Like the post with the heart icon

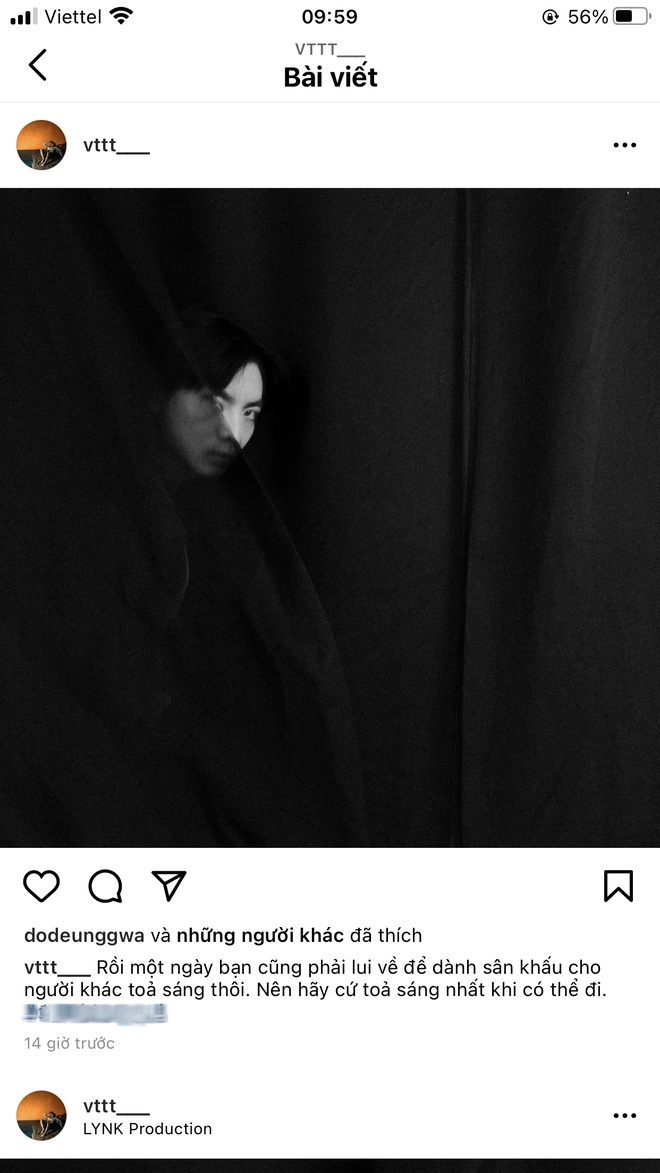tap(41, 886)
